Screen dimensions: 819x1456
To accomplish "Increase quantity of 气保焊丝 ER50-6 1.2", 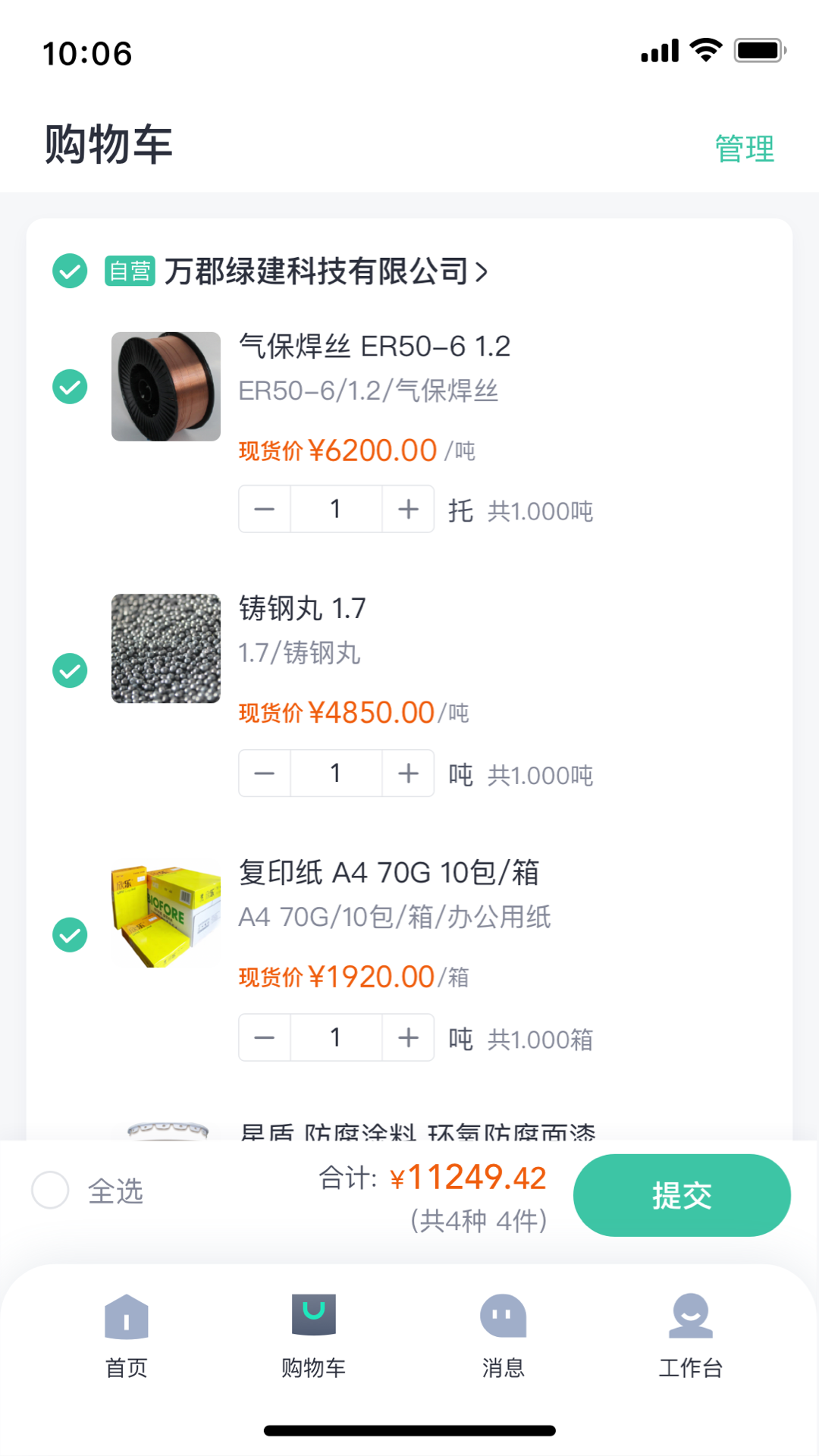I will coord(408,509).
